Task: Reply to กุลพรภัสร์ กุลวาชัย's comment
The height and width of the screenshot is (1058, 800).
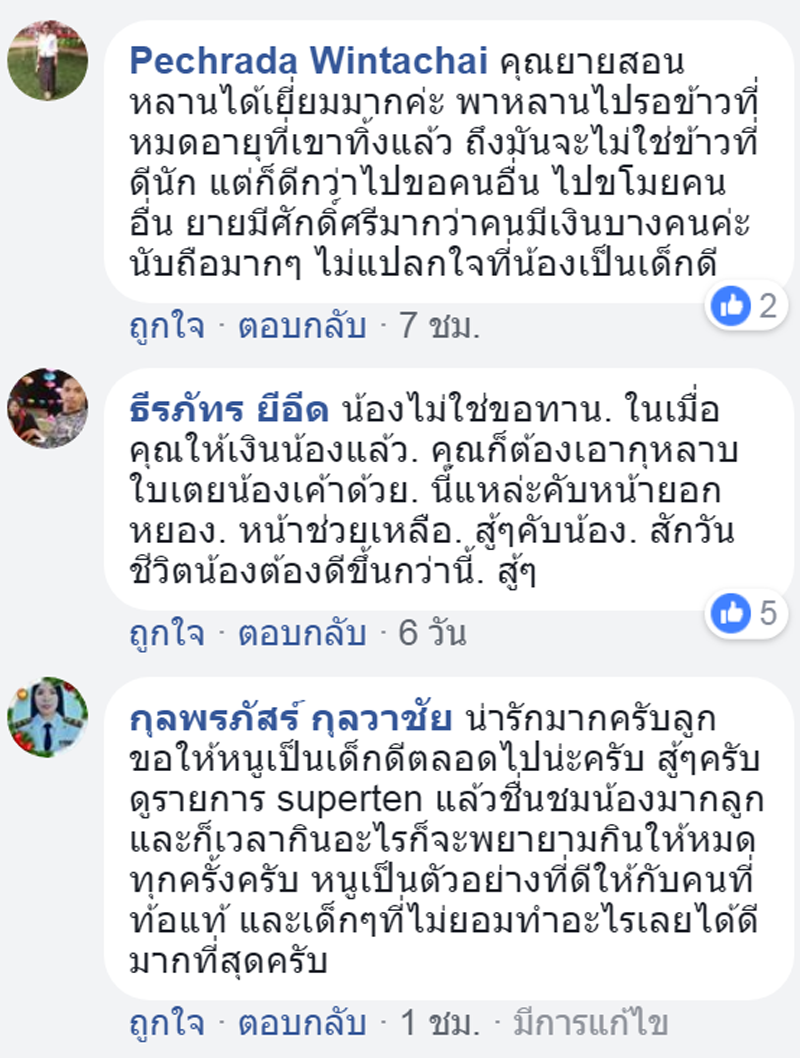Action: [301, 1024]
